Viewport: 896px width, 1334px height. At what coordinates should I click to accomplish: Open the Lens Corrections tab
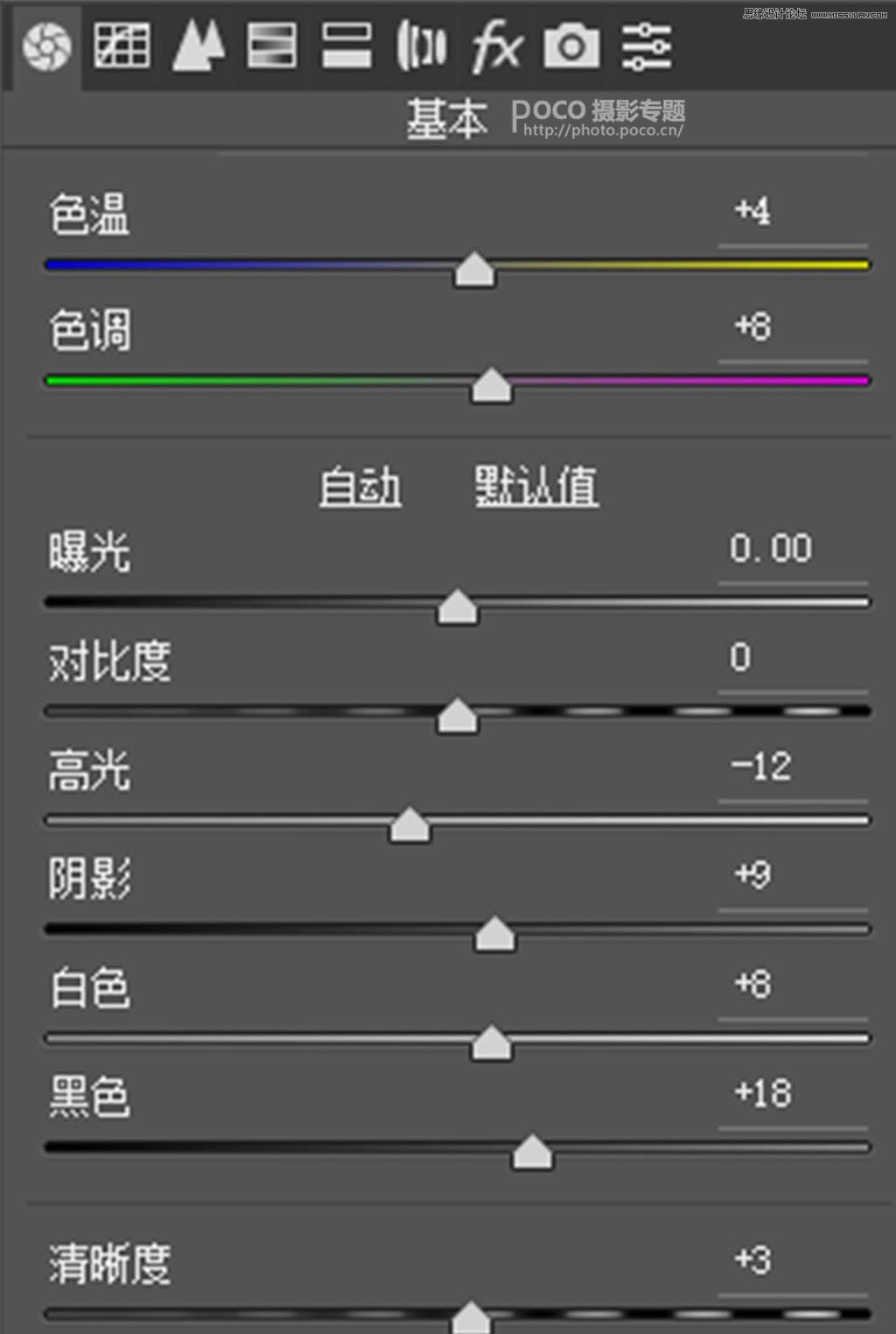(421, 46)
